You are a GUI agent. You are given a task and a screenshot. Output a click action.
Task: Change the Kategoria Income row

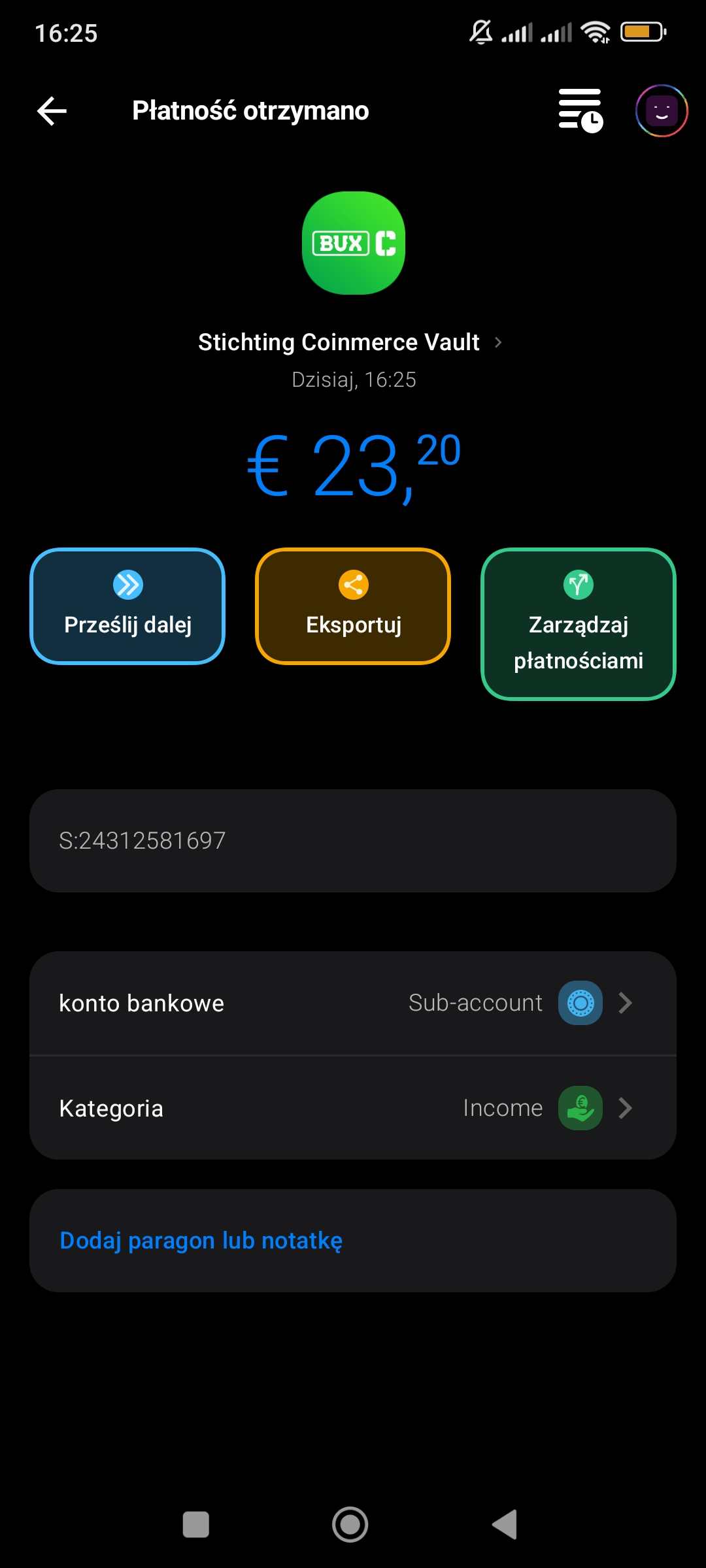[353, 1108]
